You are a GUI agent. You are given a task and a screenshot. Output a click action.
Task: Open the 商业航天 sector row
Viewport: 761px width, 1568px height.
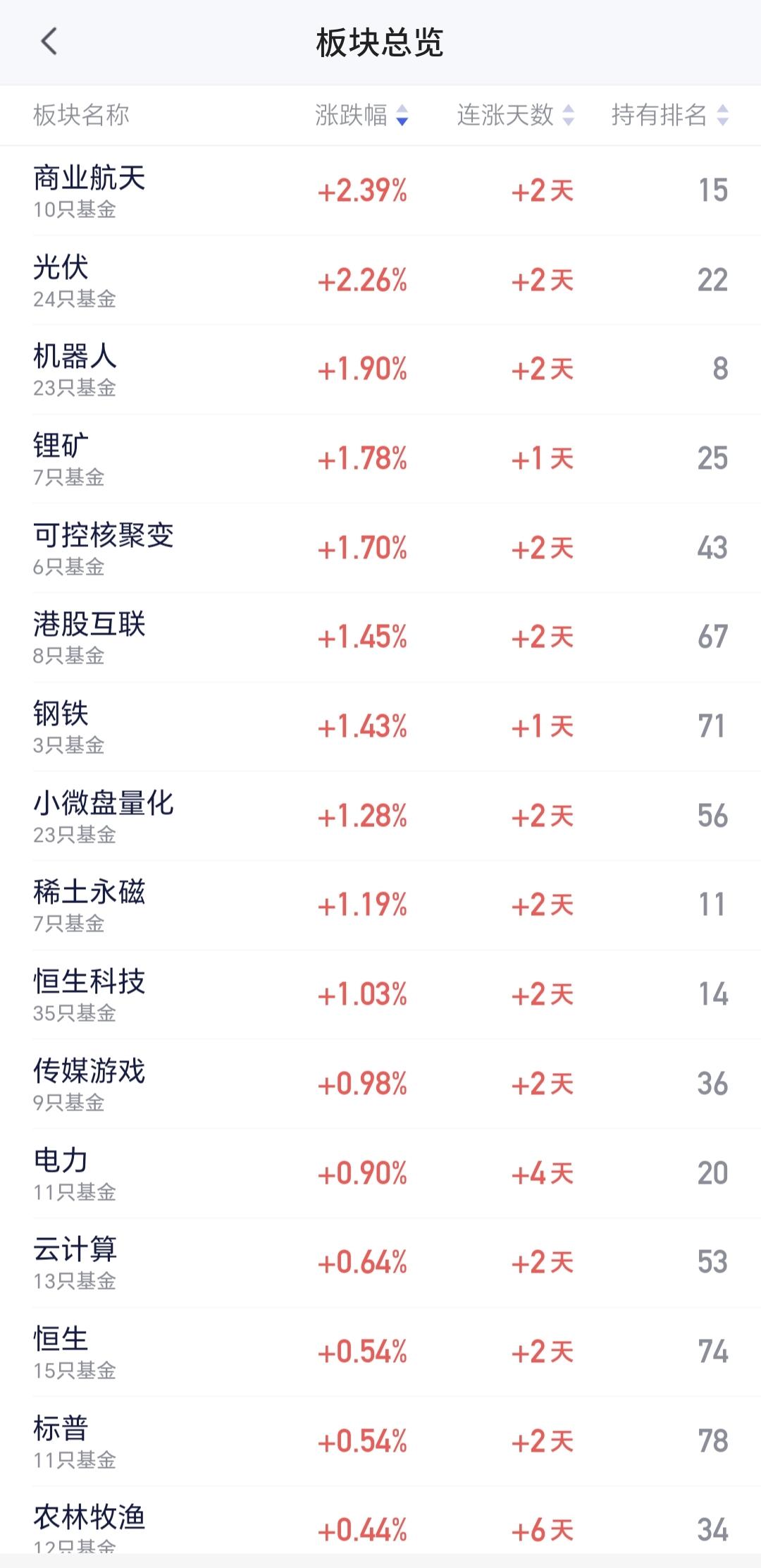[x=380, y=190]
